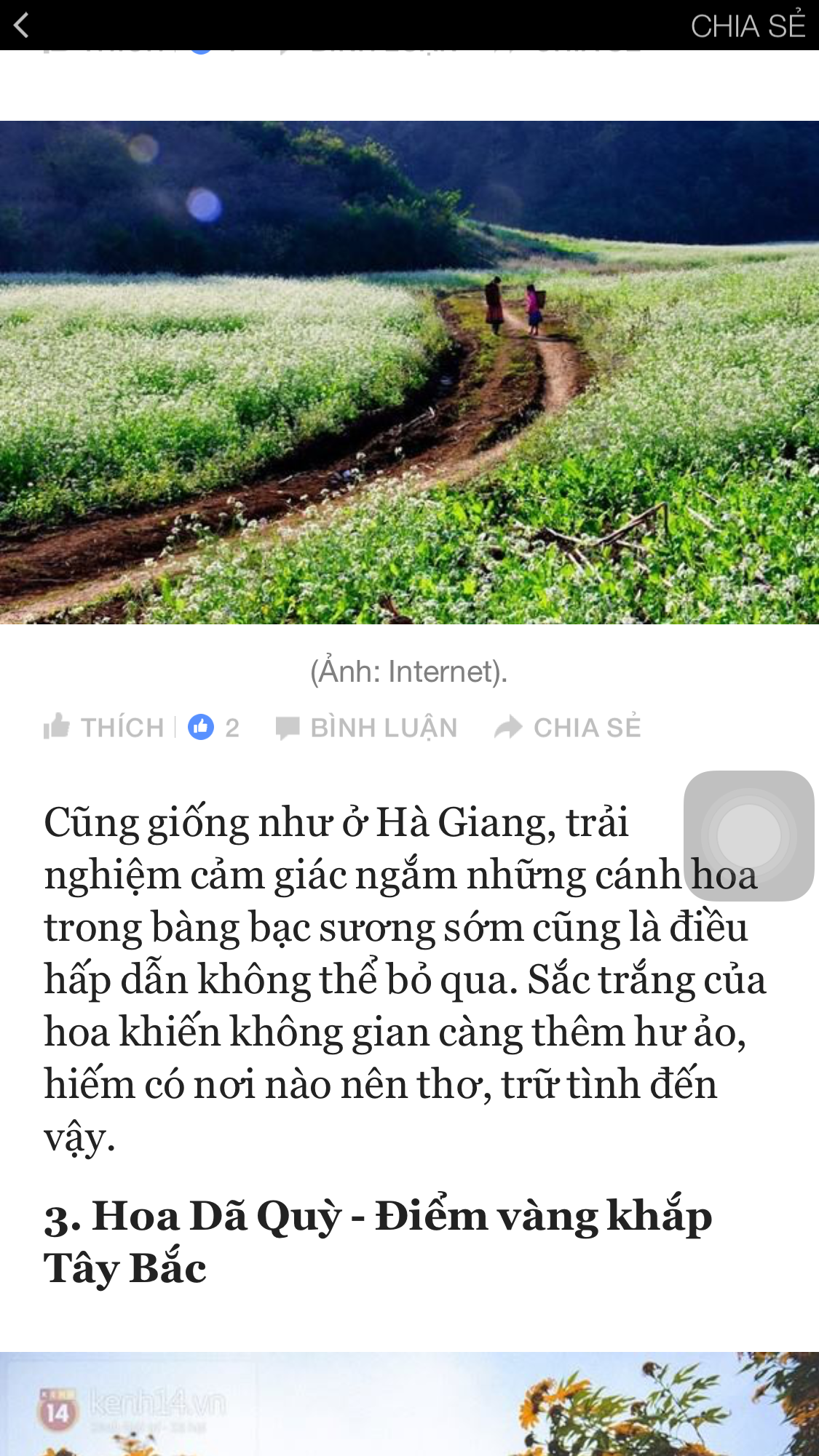Like the photo with the THÍCH button

[x=103, y=727]
